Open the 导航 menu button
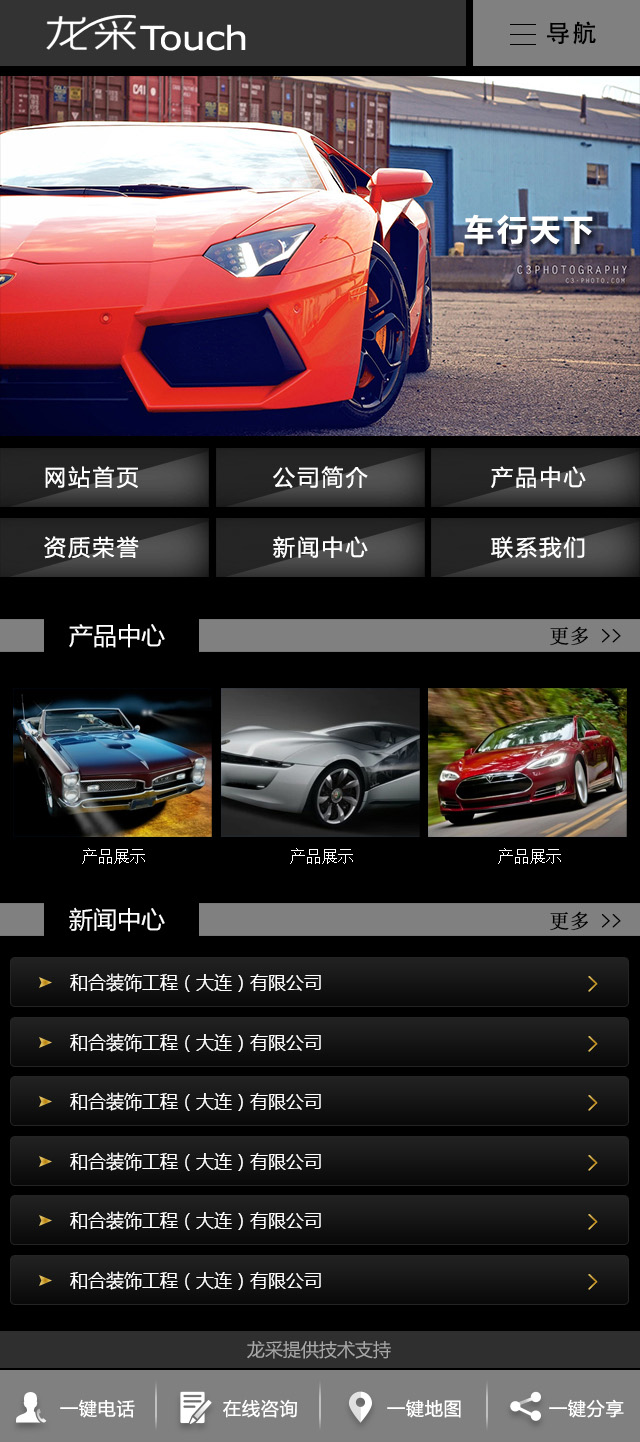This screenshot has width=640, height=1442. pyautogui.click(x=555, y=33)
